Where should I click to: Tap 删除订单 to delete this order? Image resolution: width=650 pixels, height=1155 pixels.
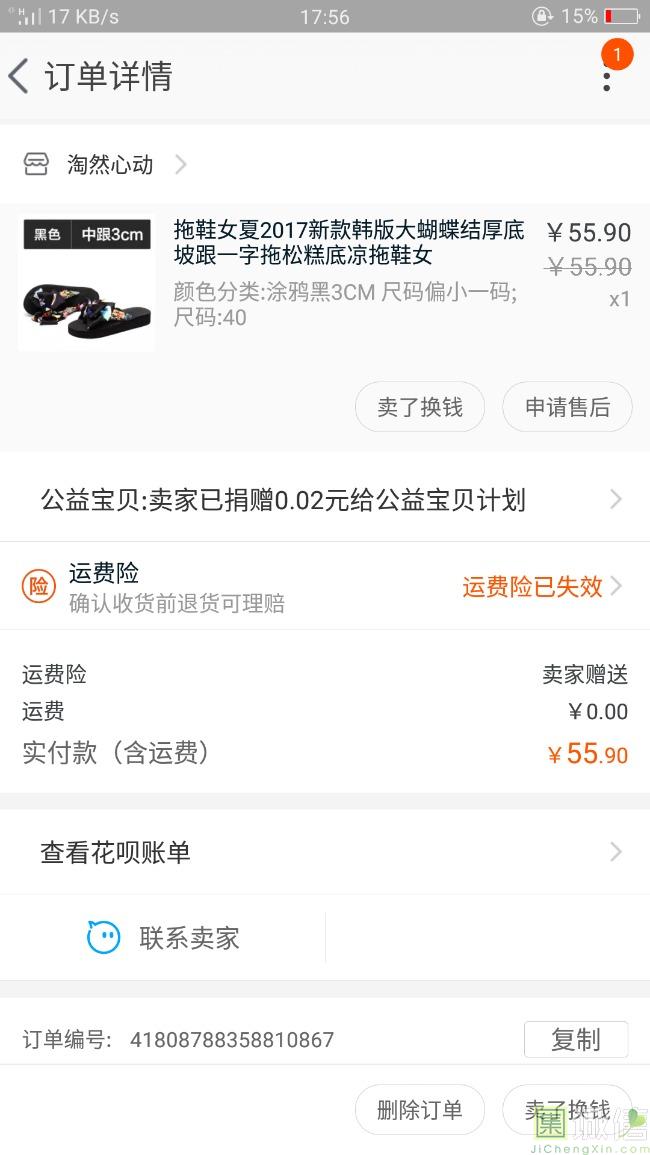pyautogui.click(x=420, y=1110)
